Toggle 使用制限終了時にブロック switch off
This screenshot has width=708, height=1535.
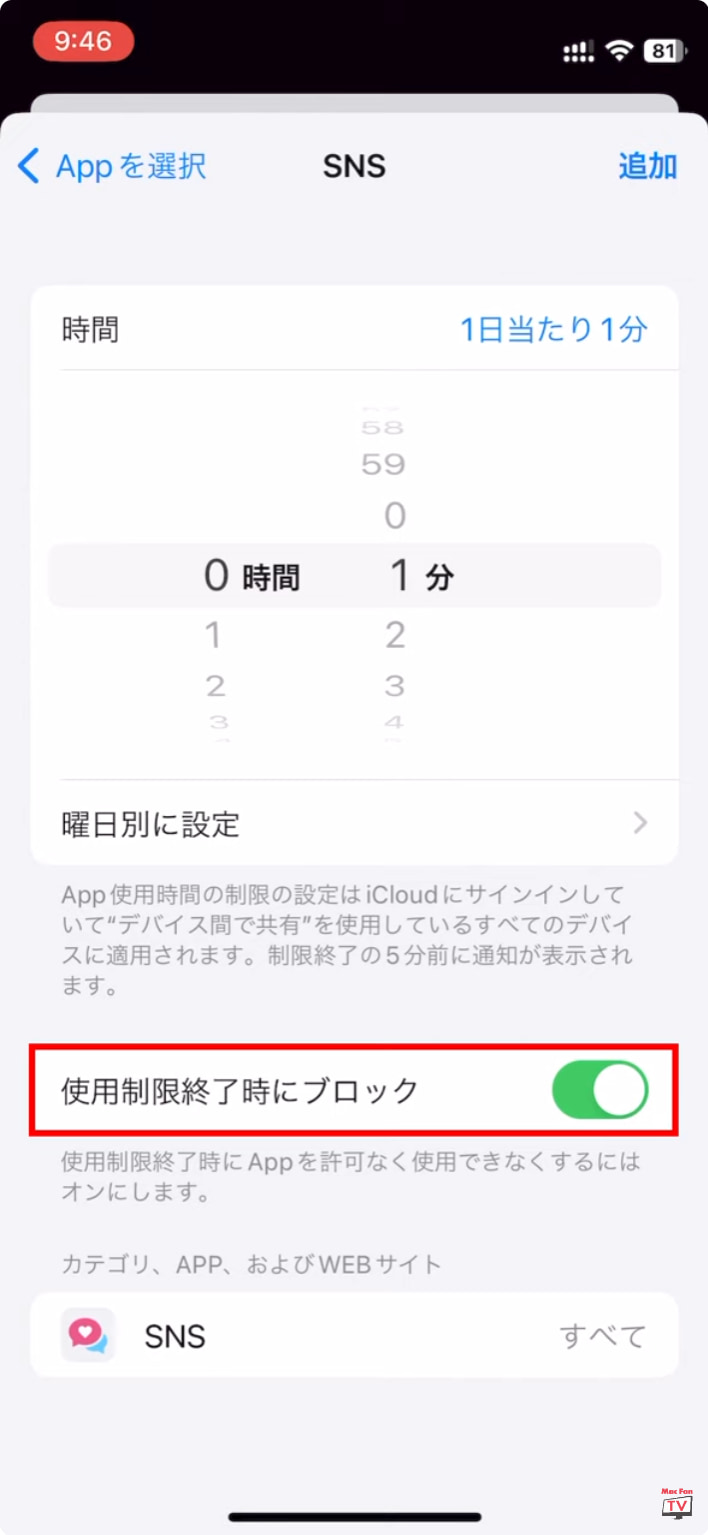(x=600, y=1090)
